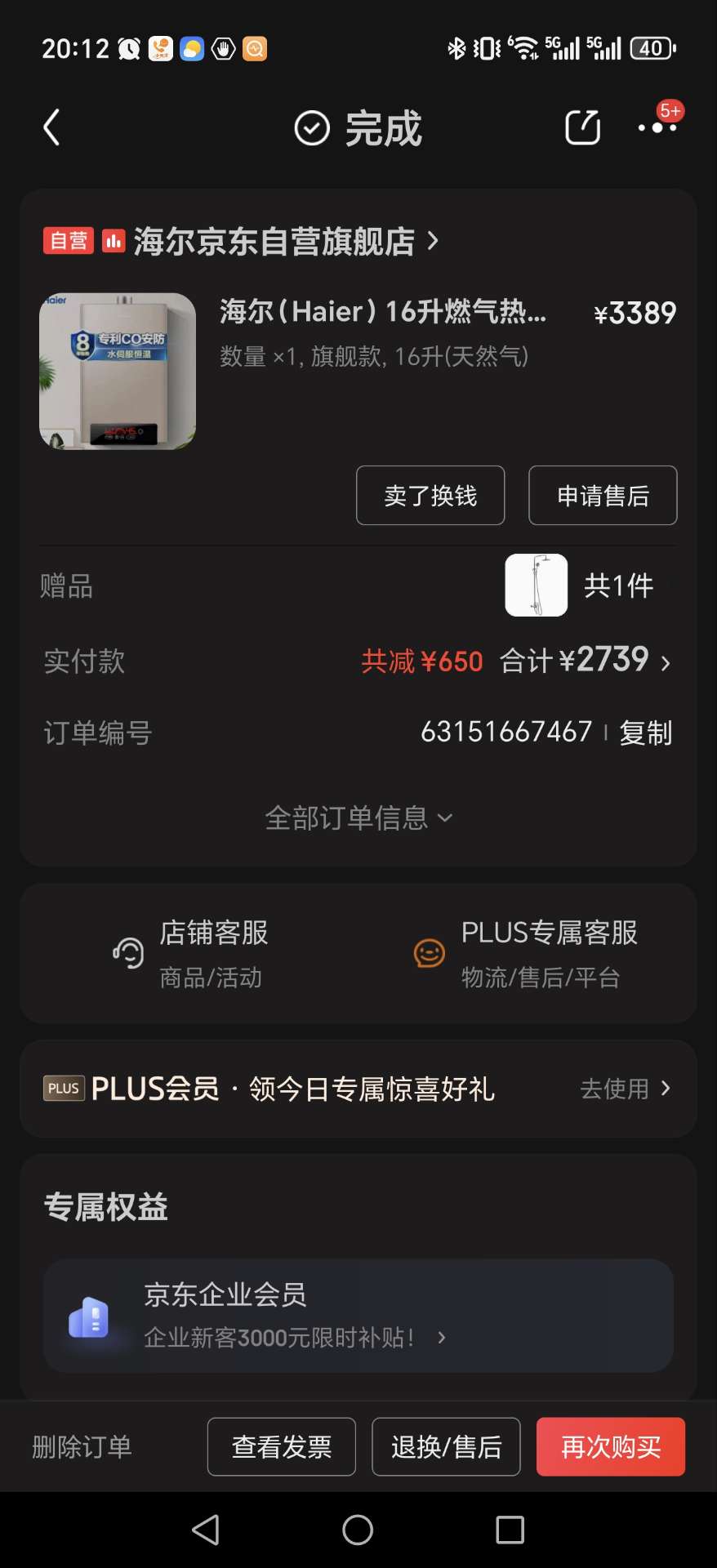Contact PLUS专属客服
This screenshot has height=1568, width=717.
point(527,953)
